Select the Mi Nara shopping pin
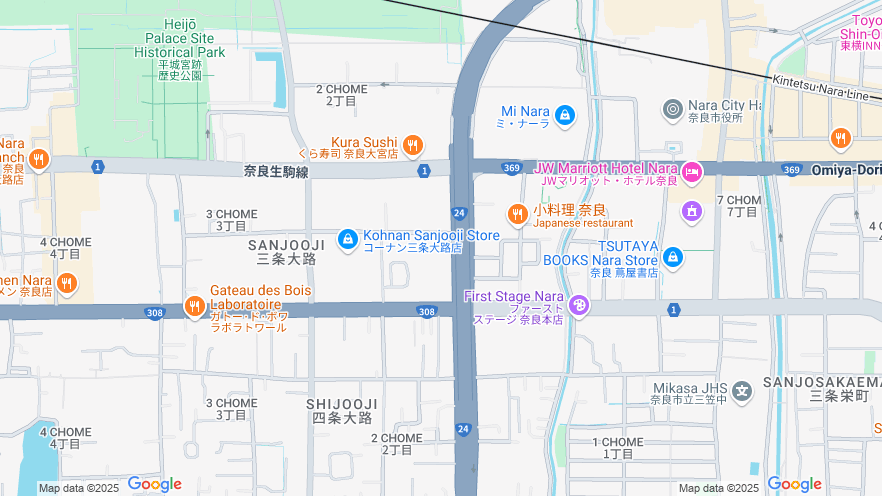Screen dimensions: 882x496 (564, 116)
